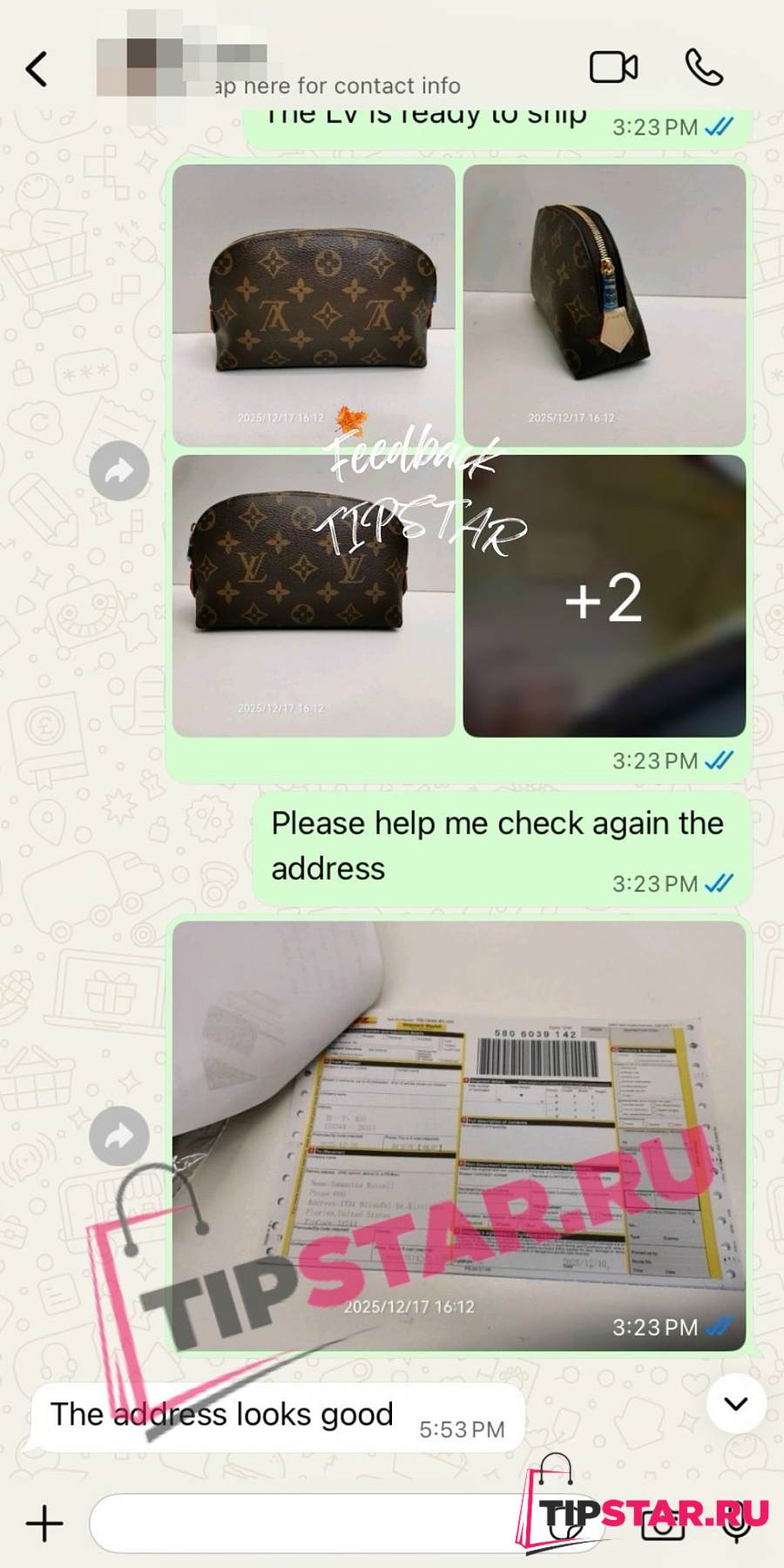Record a voice message

[x=737, y=1524]
